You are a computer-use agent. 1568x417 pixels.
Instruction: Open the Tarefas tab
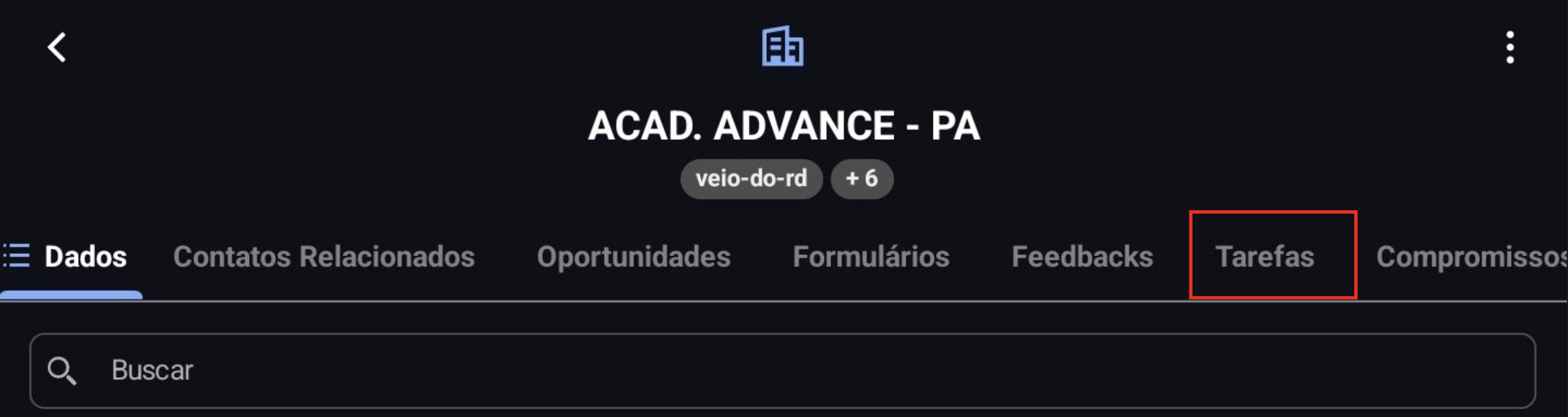[1266, 257]
